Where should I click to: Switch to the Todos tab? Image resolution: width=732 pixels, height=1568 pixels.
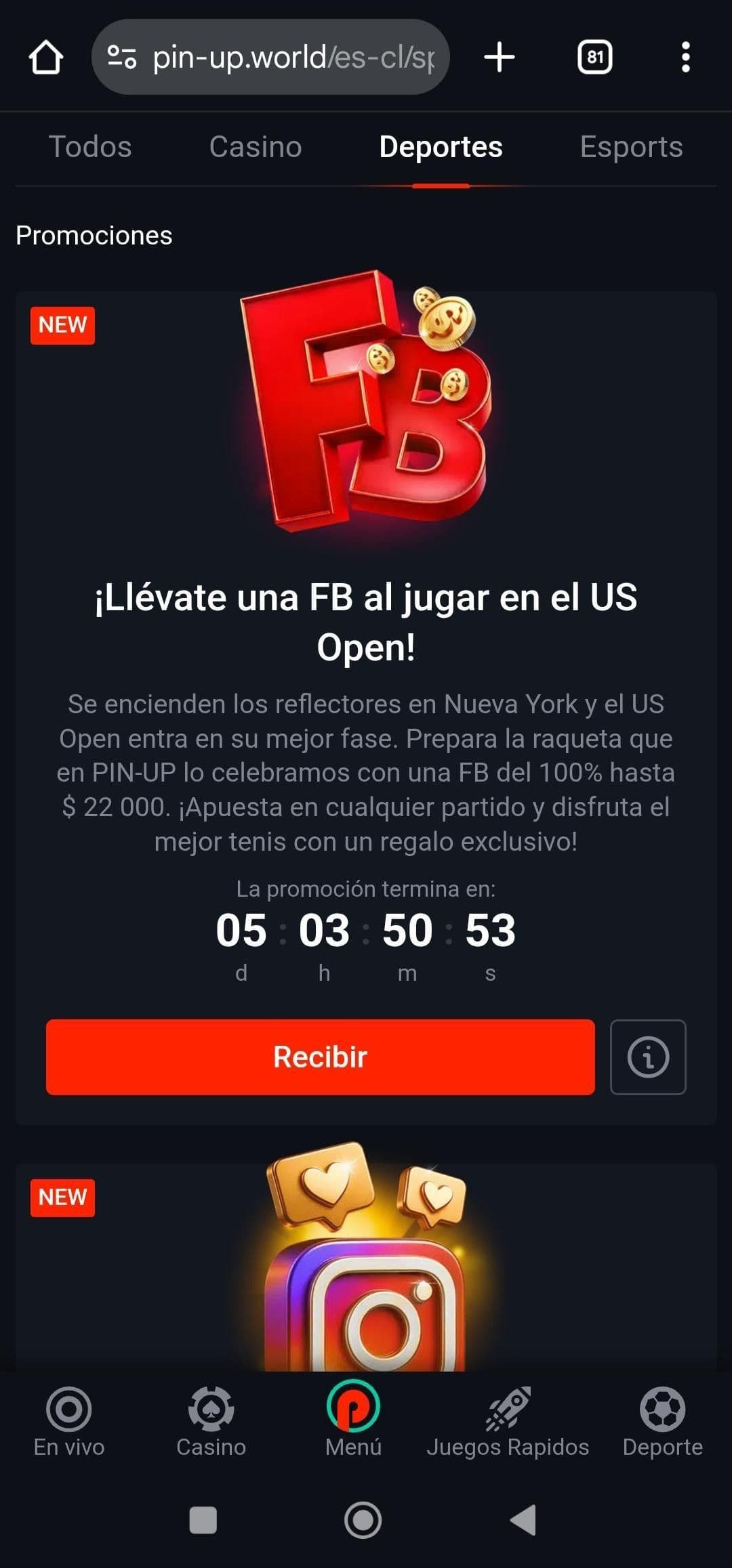pos(90,147)
